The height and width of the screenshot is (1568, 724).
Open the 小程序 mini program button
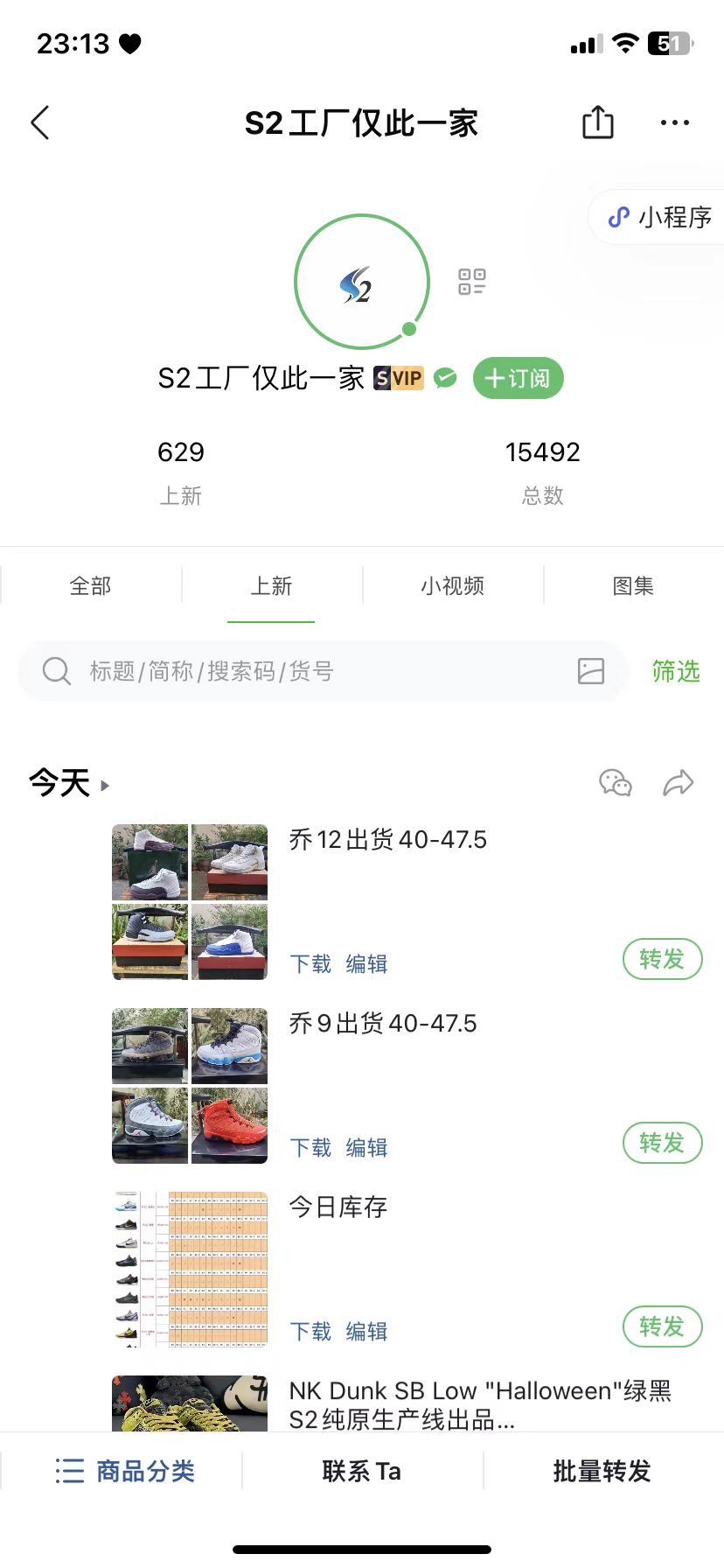point(660,217)
